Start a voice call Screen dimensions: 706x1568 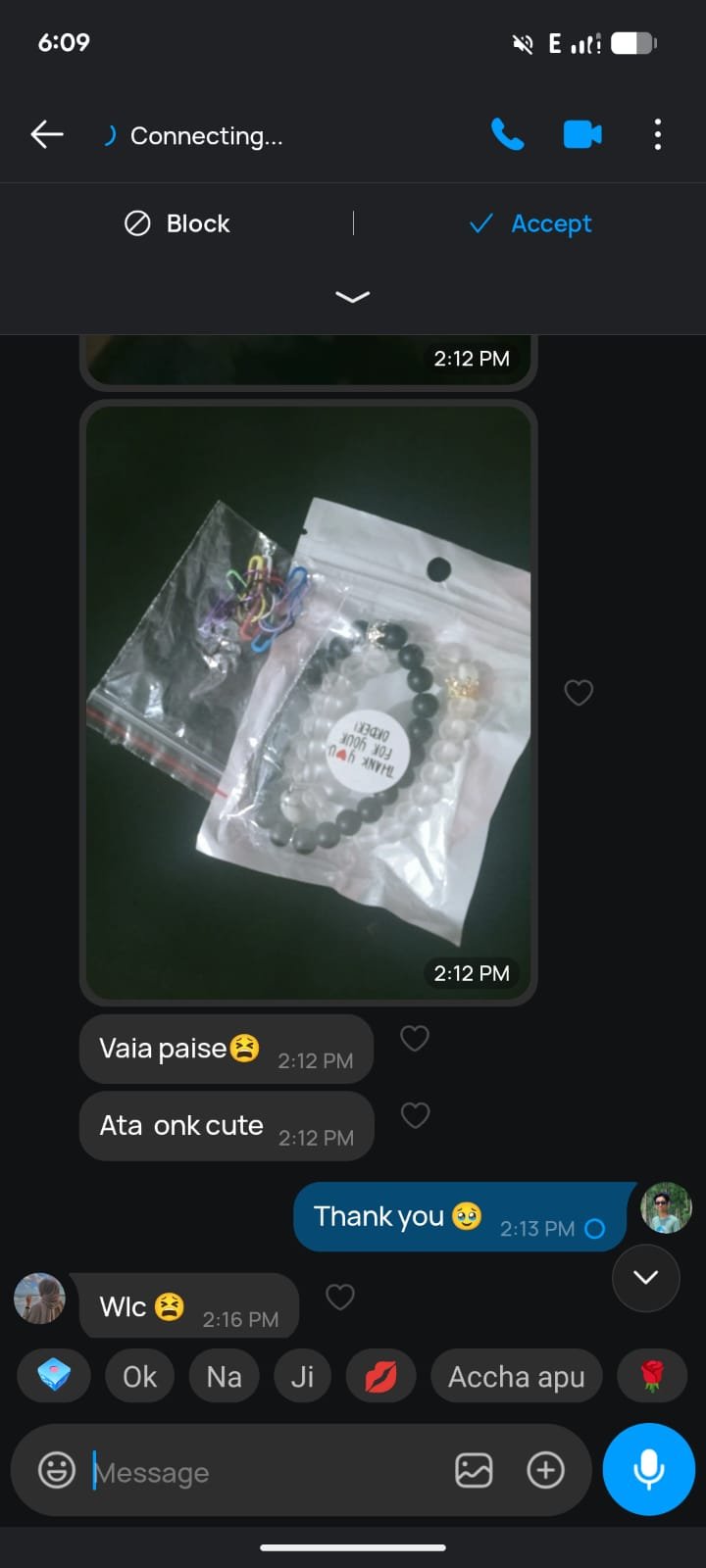(x=507, y=134)
